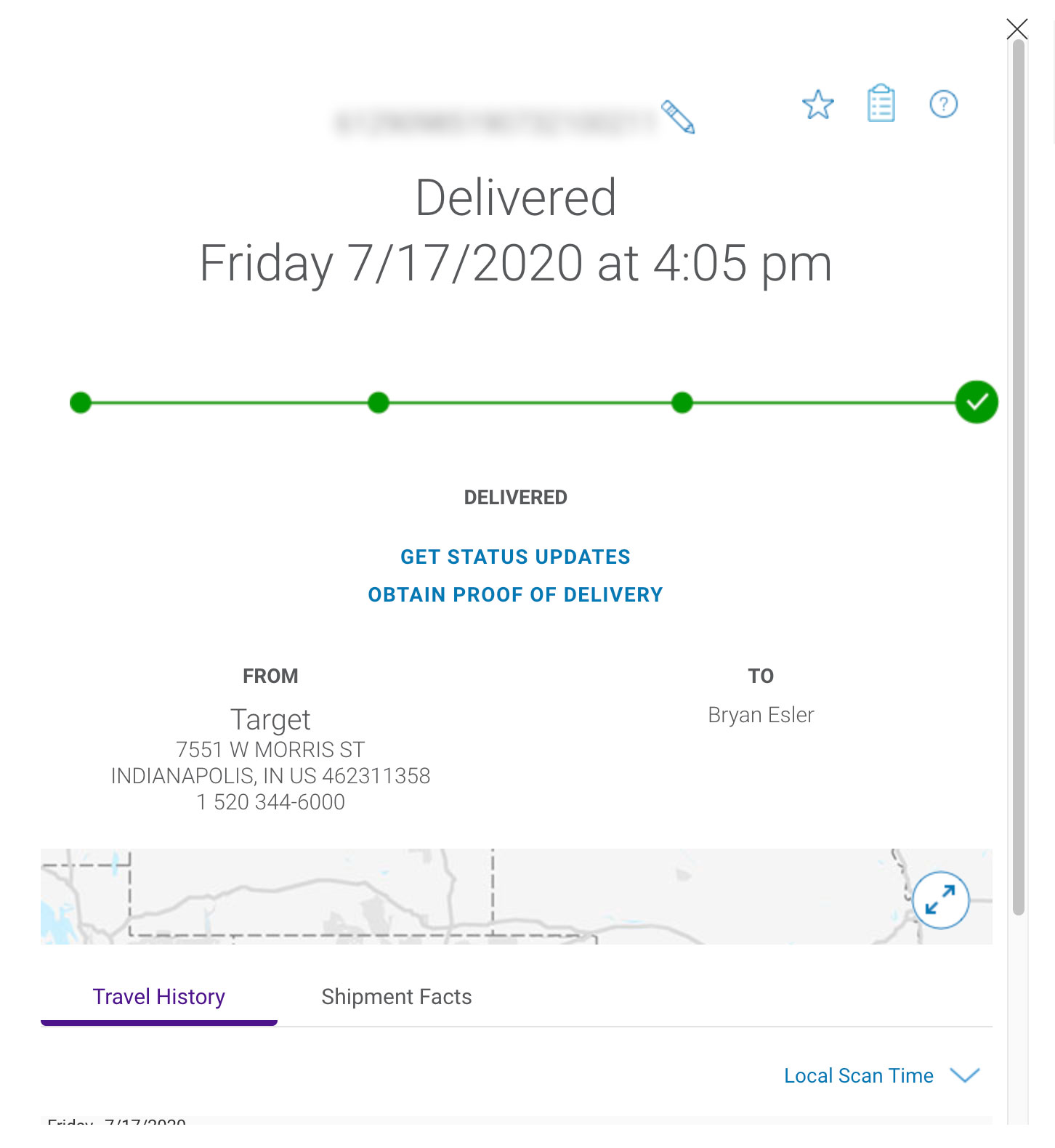The height and width of the screenshot is (1148, 1055).
Task: Add shipment to watch list with star
Action: (817, 105)
